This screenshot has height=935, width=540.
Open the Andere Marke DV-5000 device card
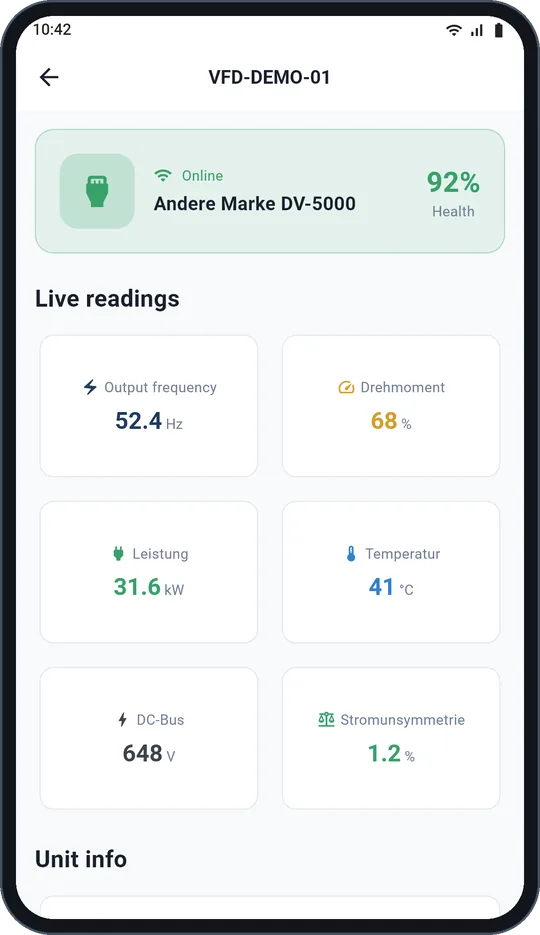(x=270, y=191)
